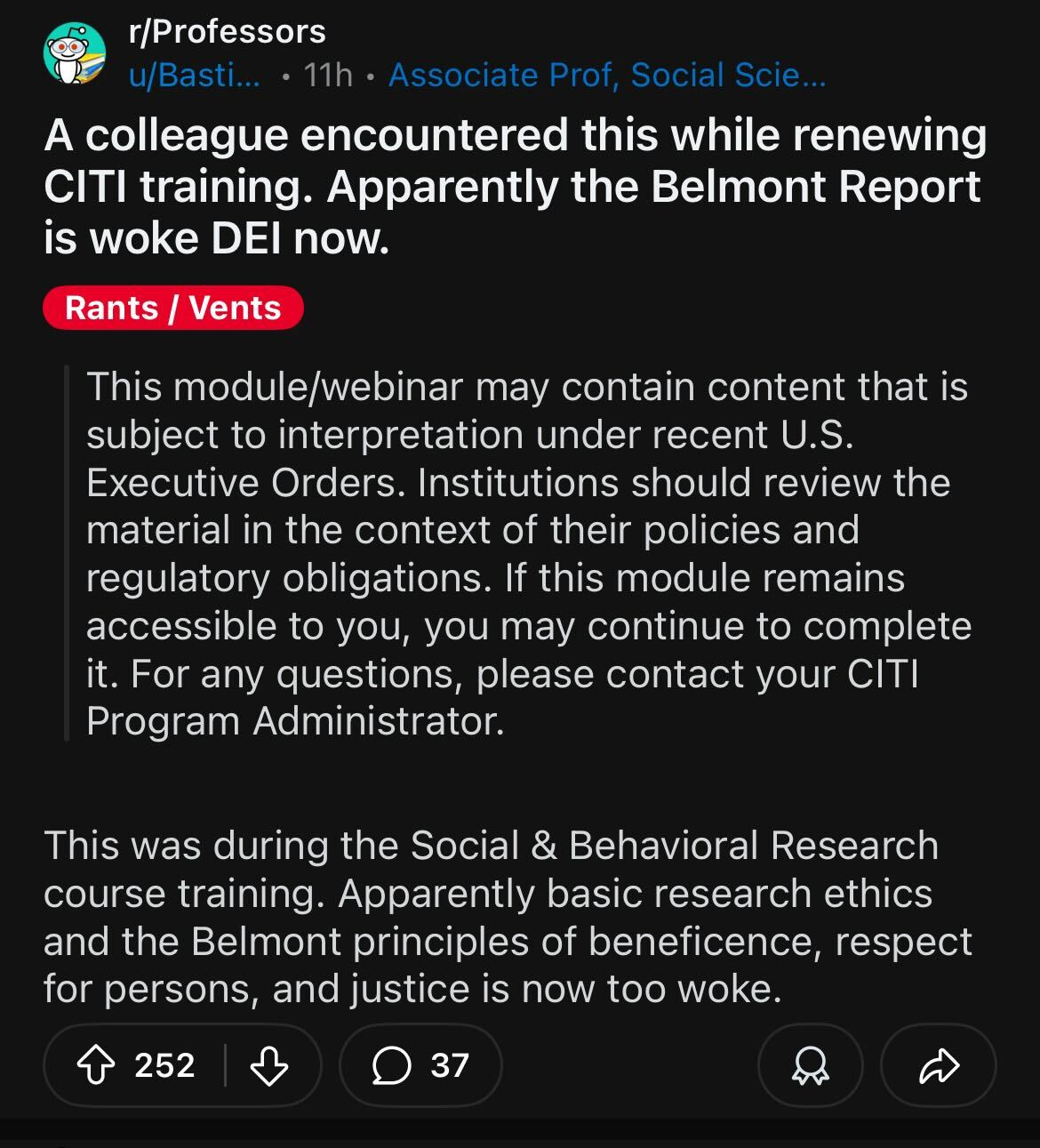Open the post title about CITI training
The width and height of the screenshot is (1040, 1148).
(516, 187)
